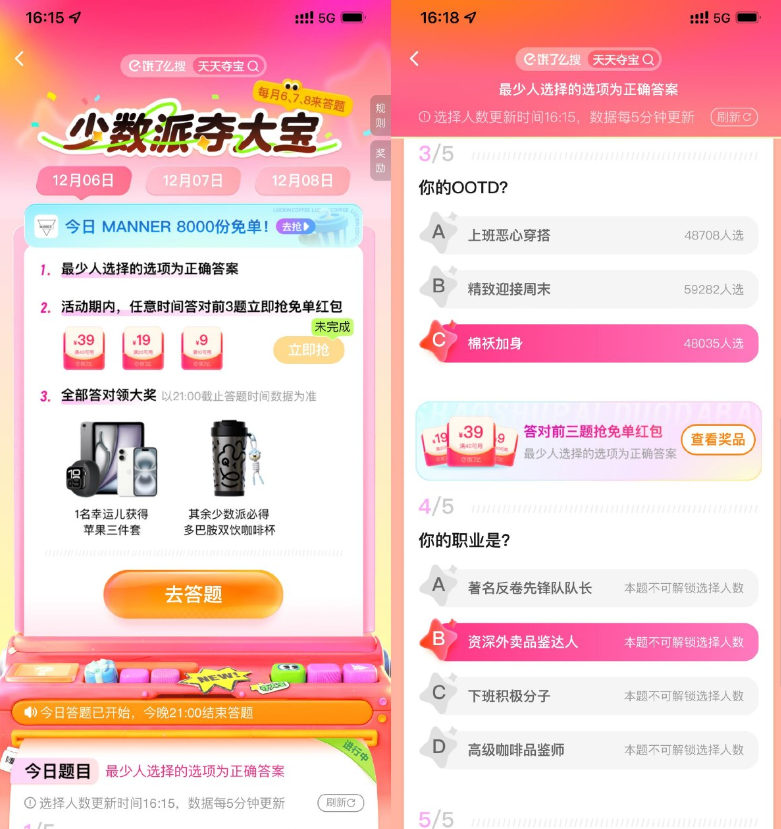The height and width of the screenshot is (829, 781).
Task: Switch to the 12月08日 date tab
Action: tap(302, 181)
